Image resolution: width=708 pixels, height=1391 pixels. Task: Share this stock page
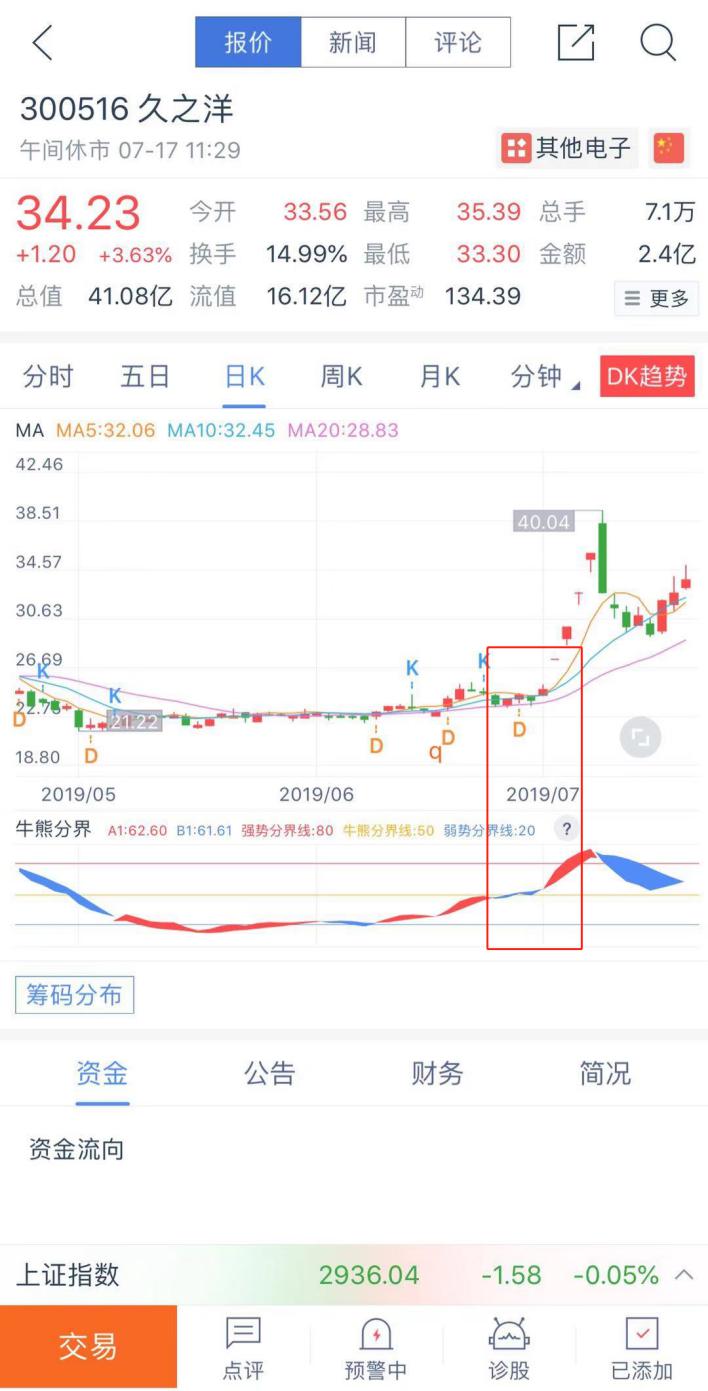point(576,42)
